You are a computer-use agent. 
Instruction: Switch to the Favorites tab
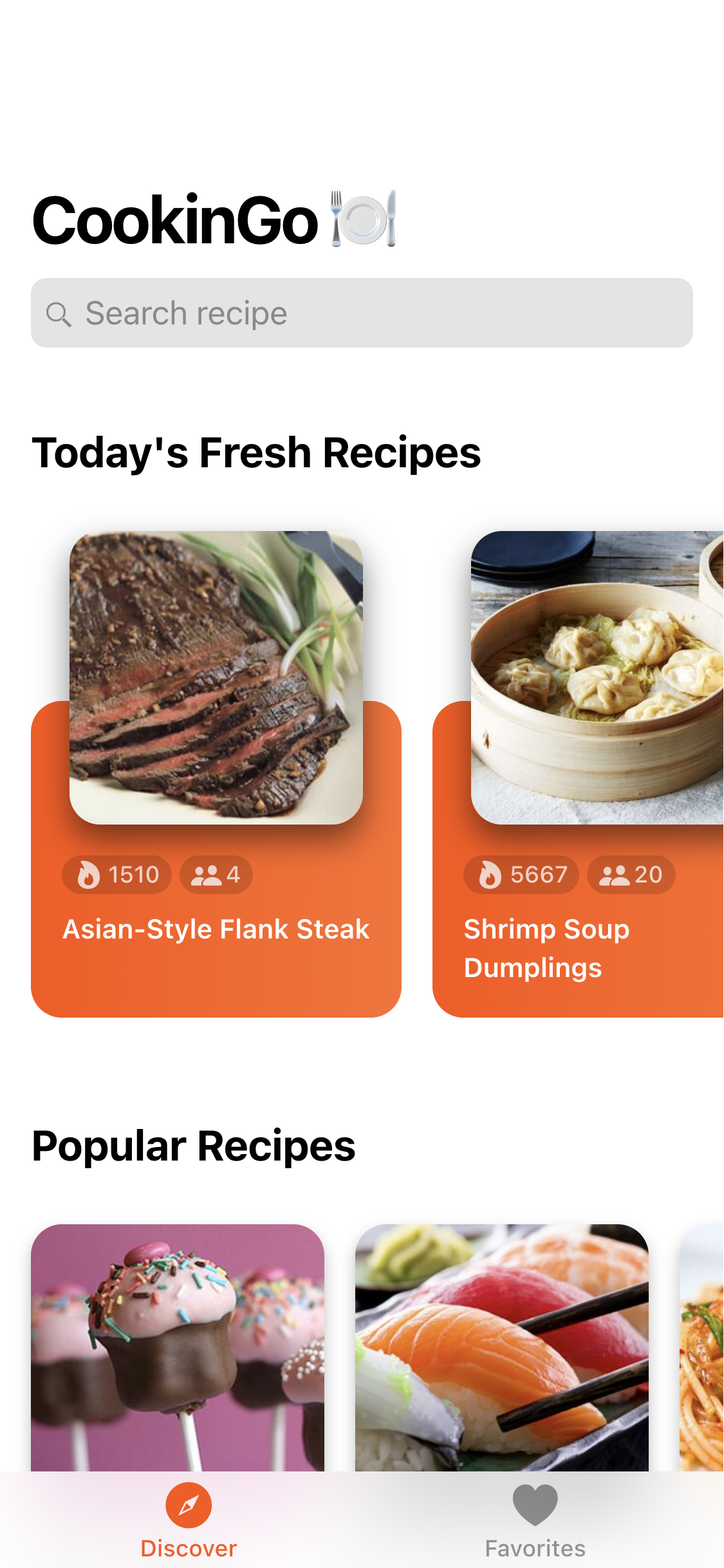[535, 1520]
